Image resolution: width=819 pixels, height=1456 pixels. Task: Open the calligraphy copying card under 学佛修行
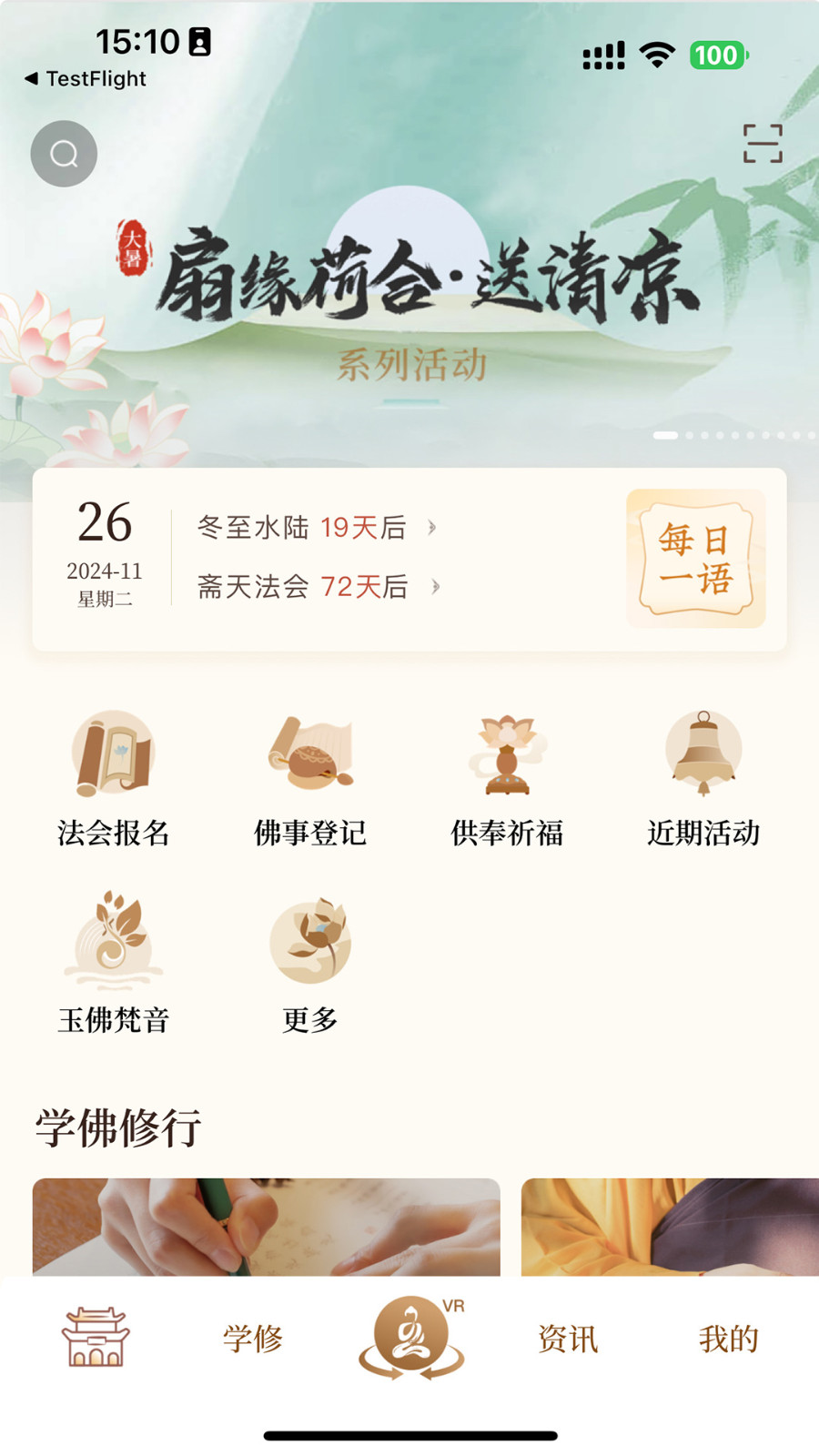coord(266,1227)
